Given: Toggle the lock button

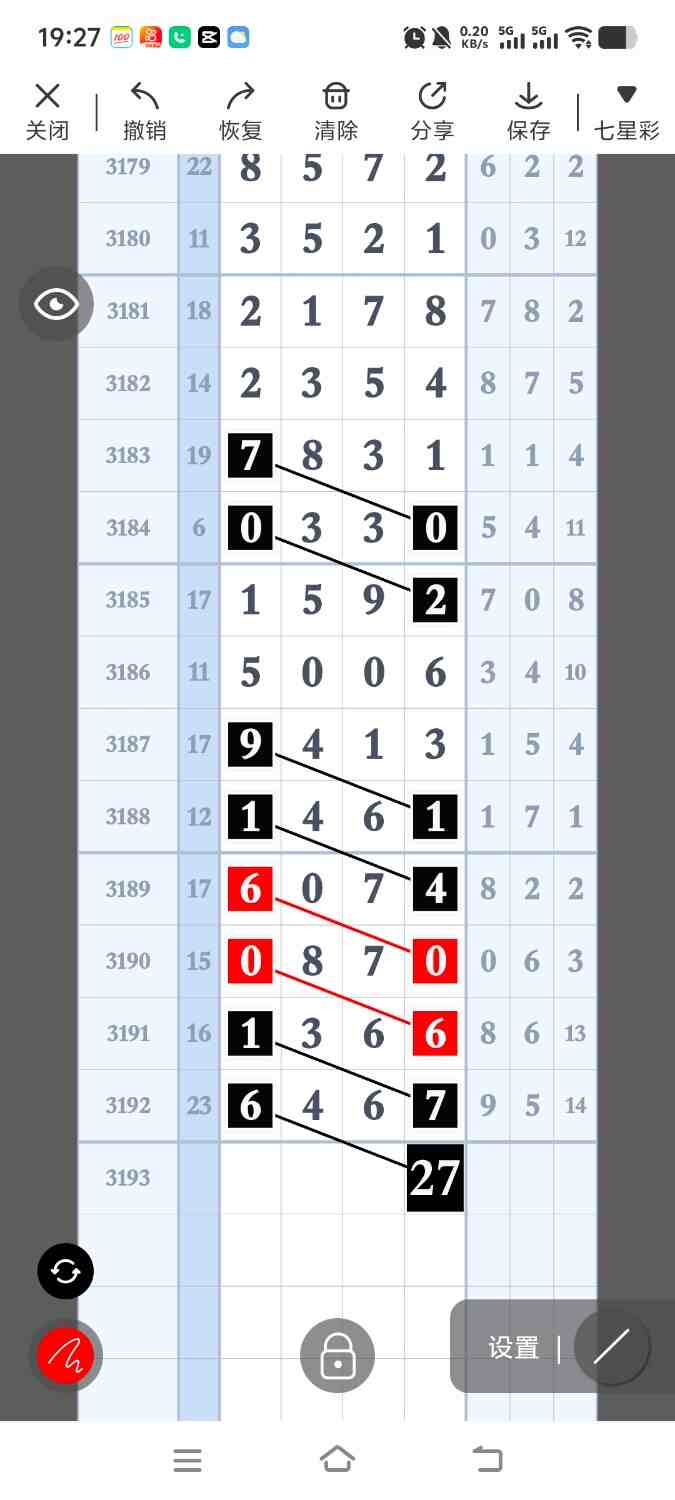Looking at the screenshot, I should [337, 1356].
